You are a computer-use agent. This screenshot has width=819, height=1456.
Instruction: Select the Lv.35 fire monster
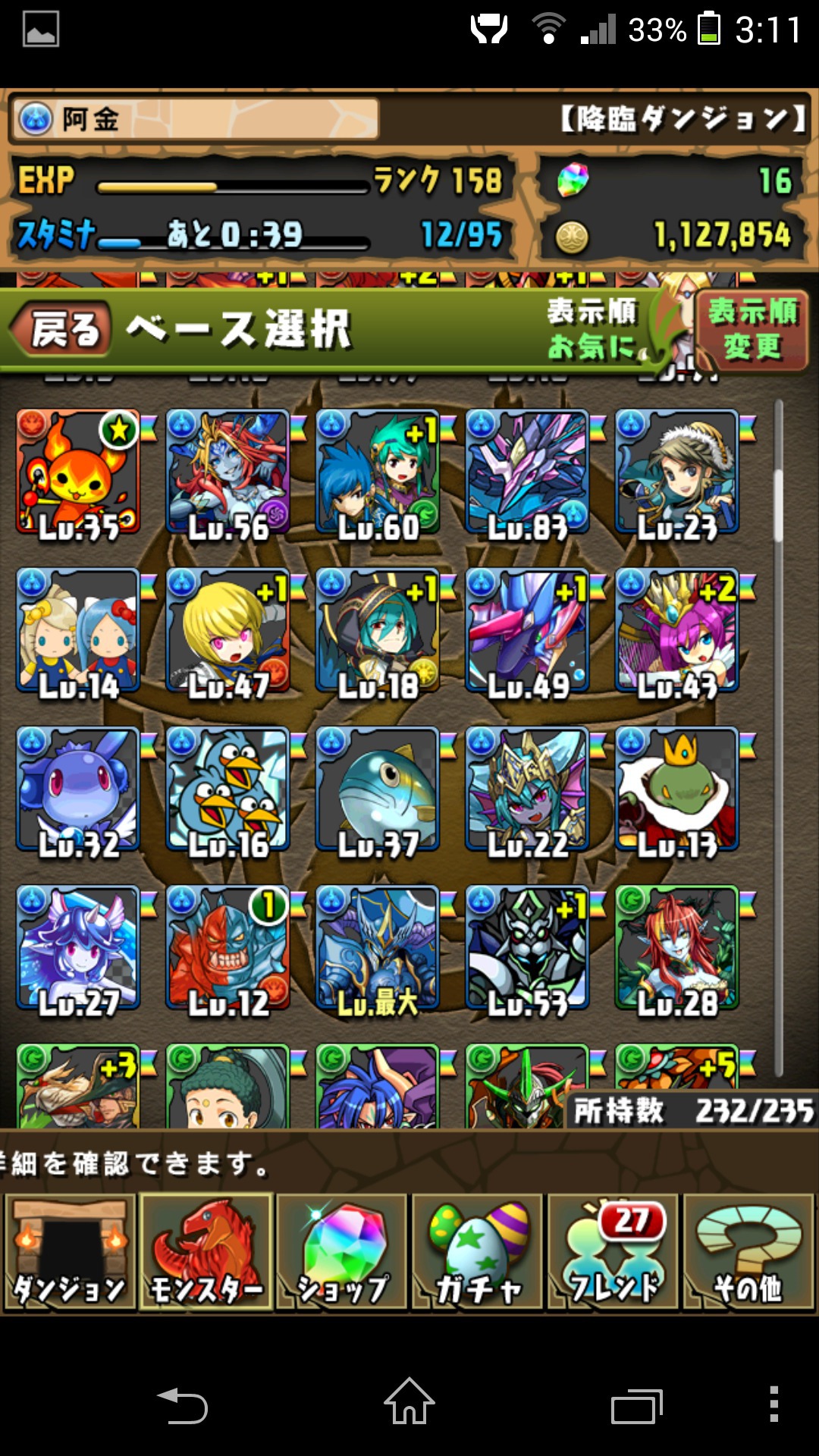click(x=78, y=473)
